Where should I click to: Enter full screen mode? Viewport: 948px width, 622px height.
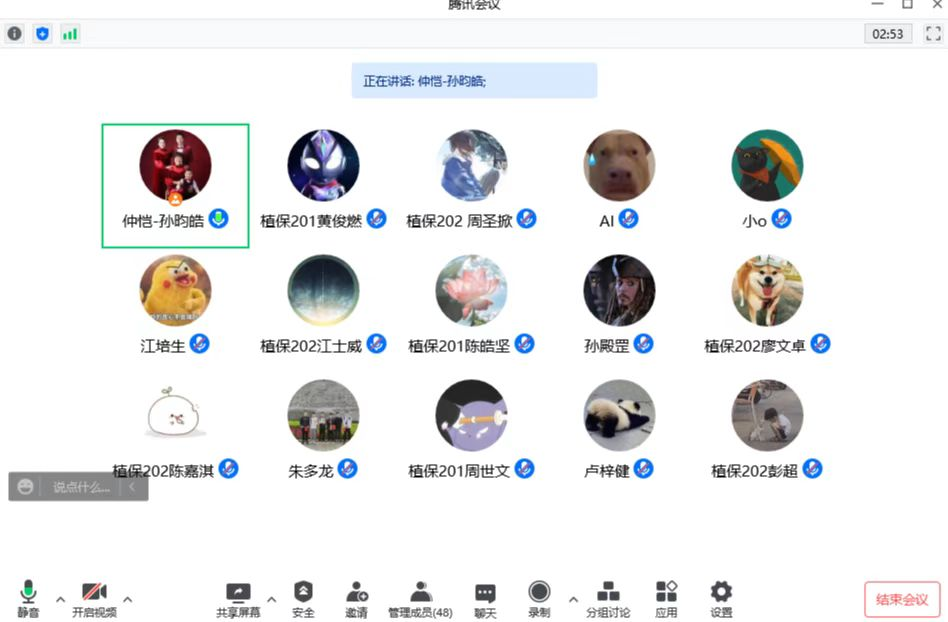[x=933, y=33]
